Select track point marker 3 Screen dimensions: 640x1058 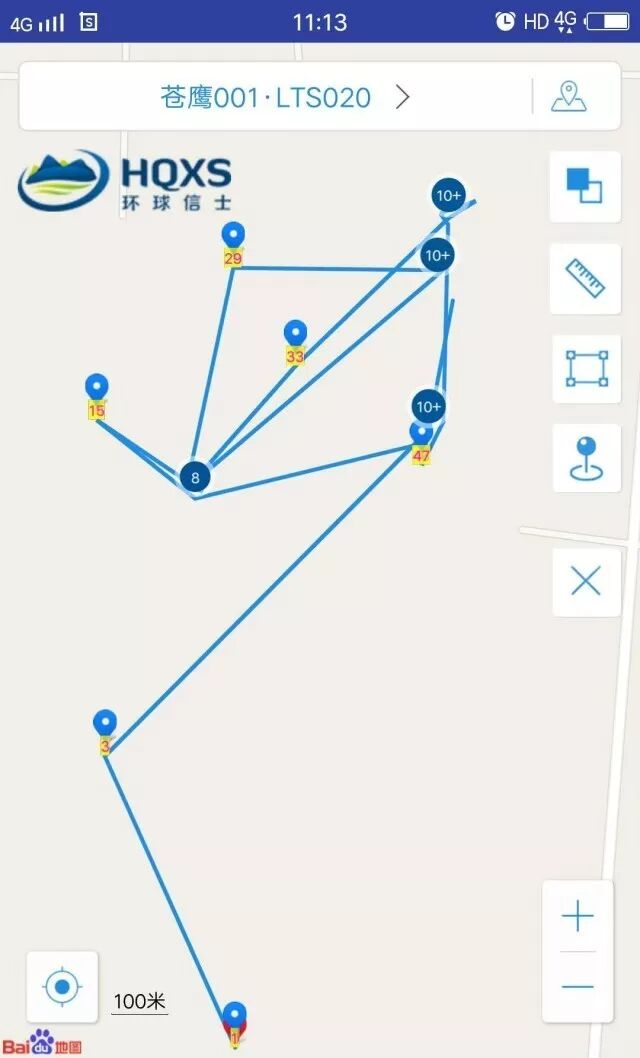coord(105,727)
